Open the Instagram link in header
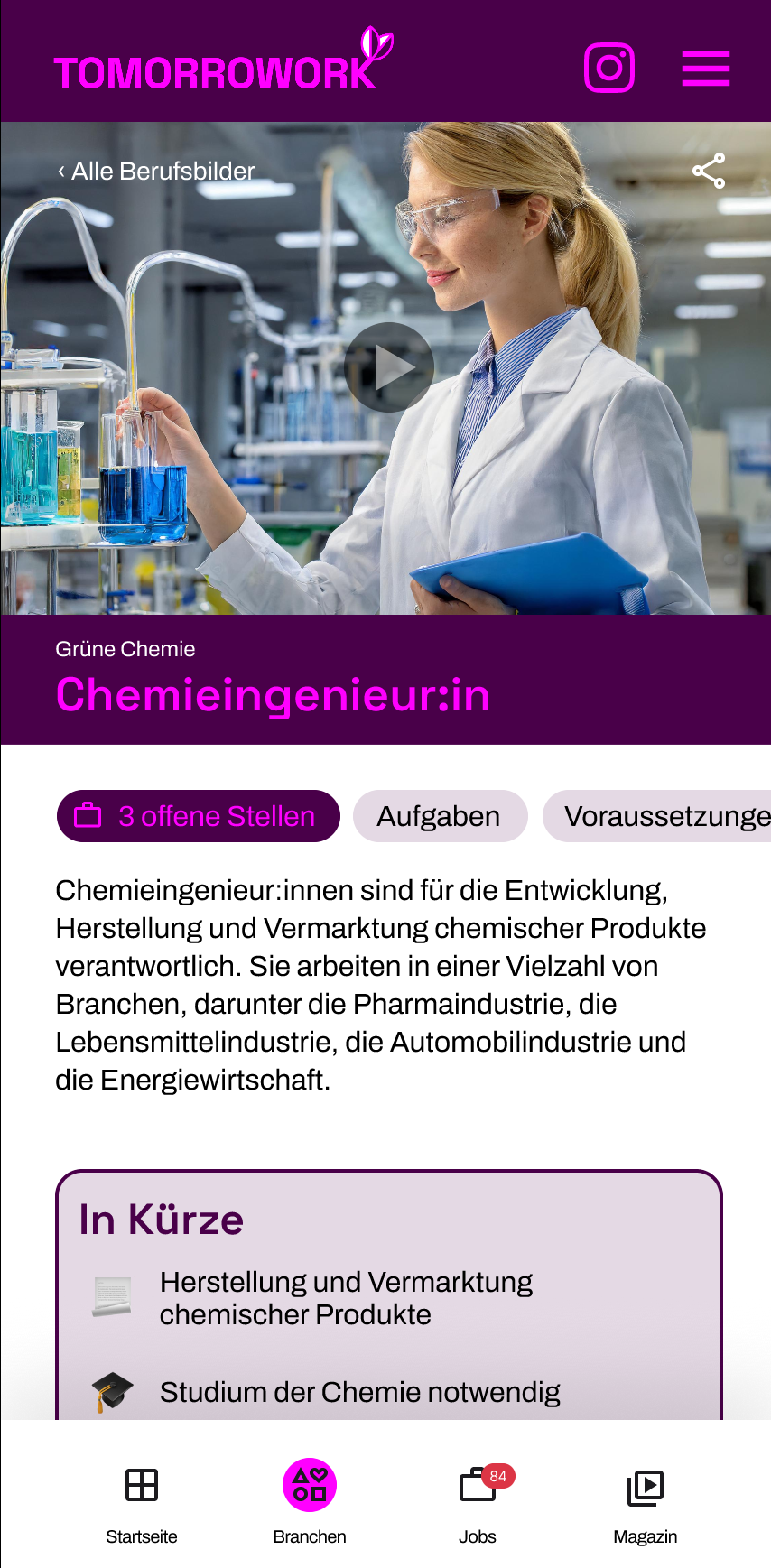The image size is (771, 1568). tap(609, 68)
